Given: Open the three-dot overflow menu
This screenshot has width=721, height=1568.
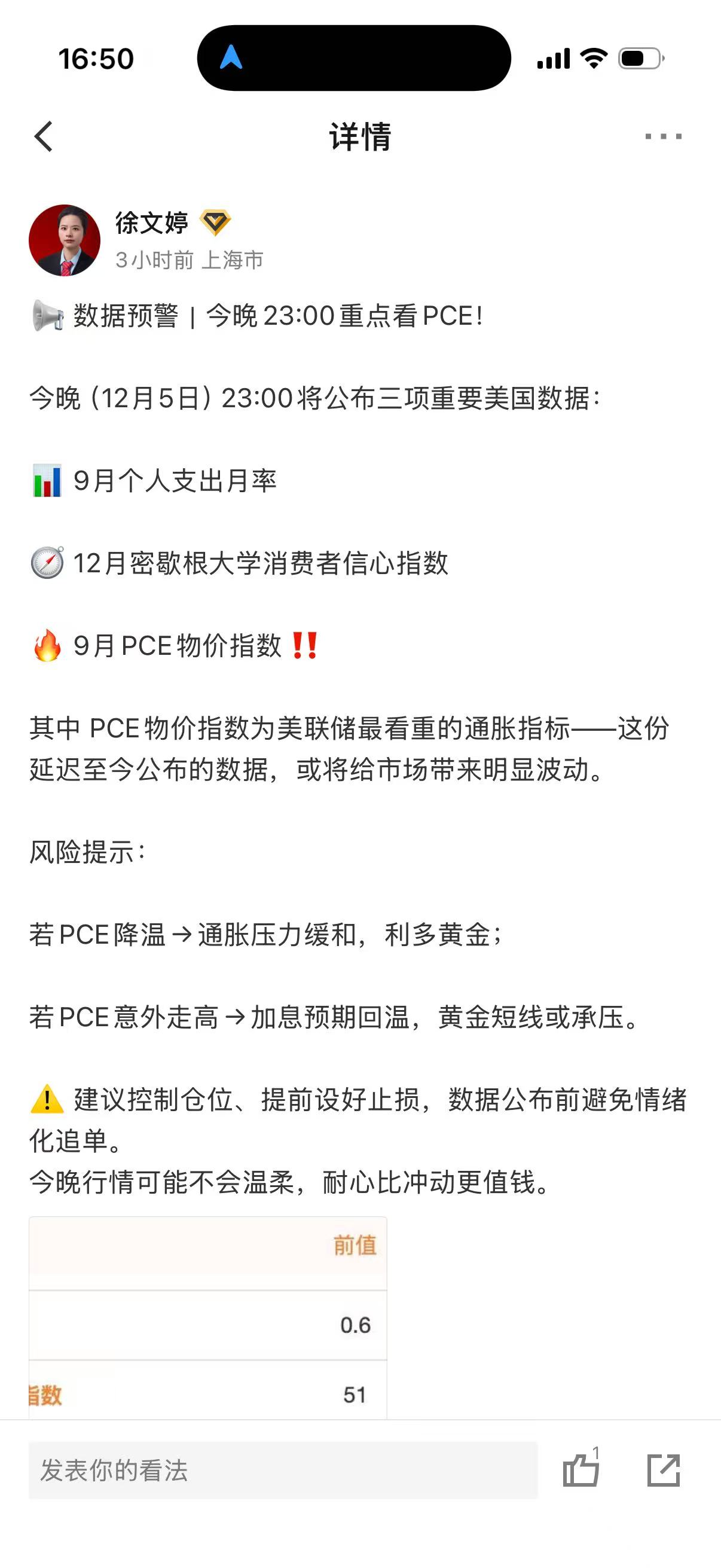Looking at the screenshot, I should tap(663, 136).
